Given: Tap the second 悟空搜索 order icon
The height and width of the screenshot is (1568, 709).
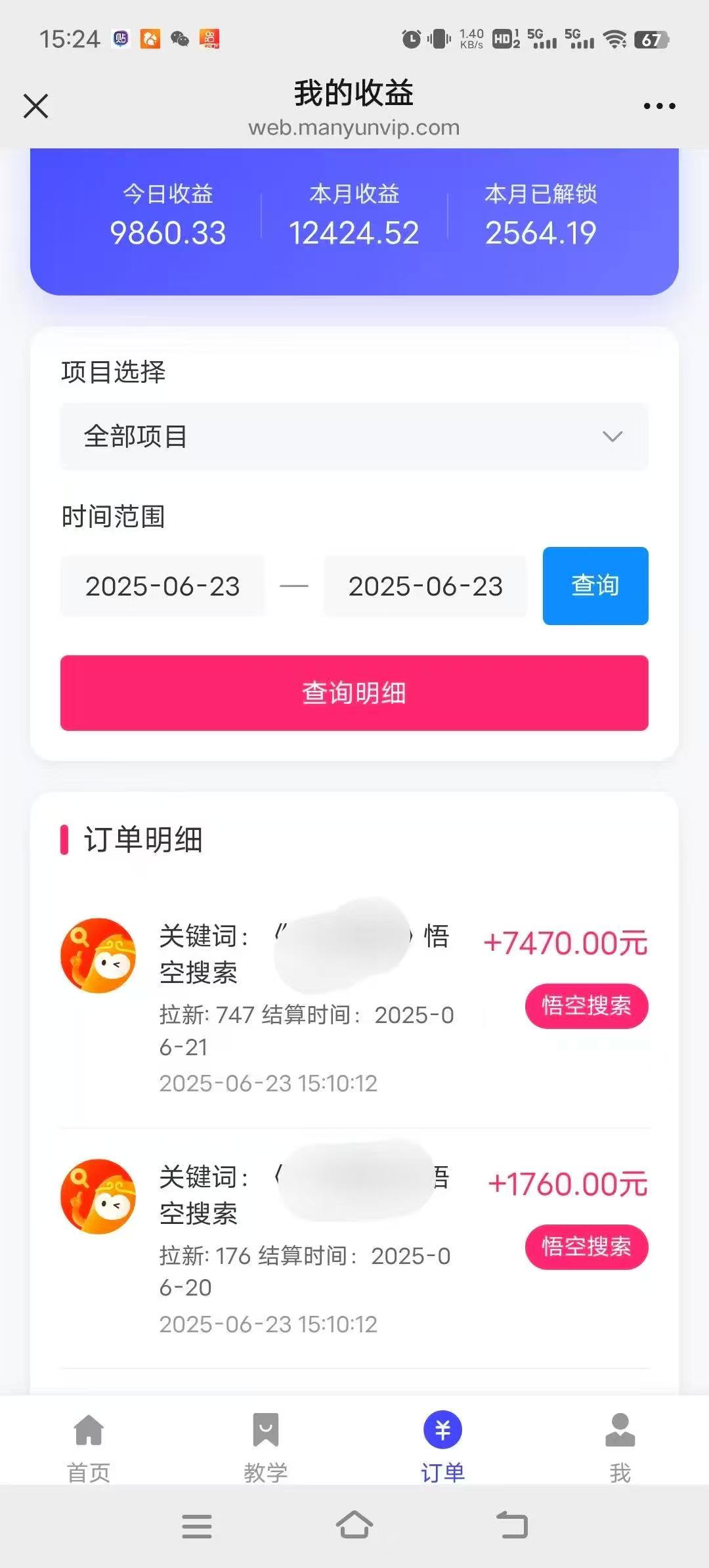Looking at the screenshot, I should 97,1196.
